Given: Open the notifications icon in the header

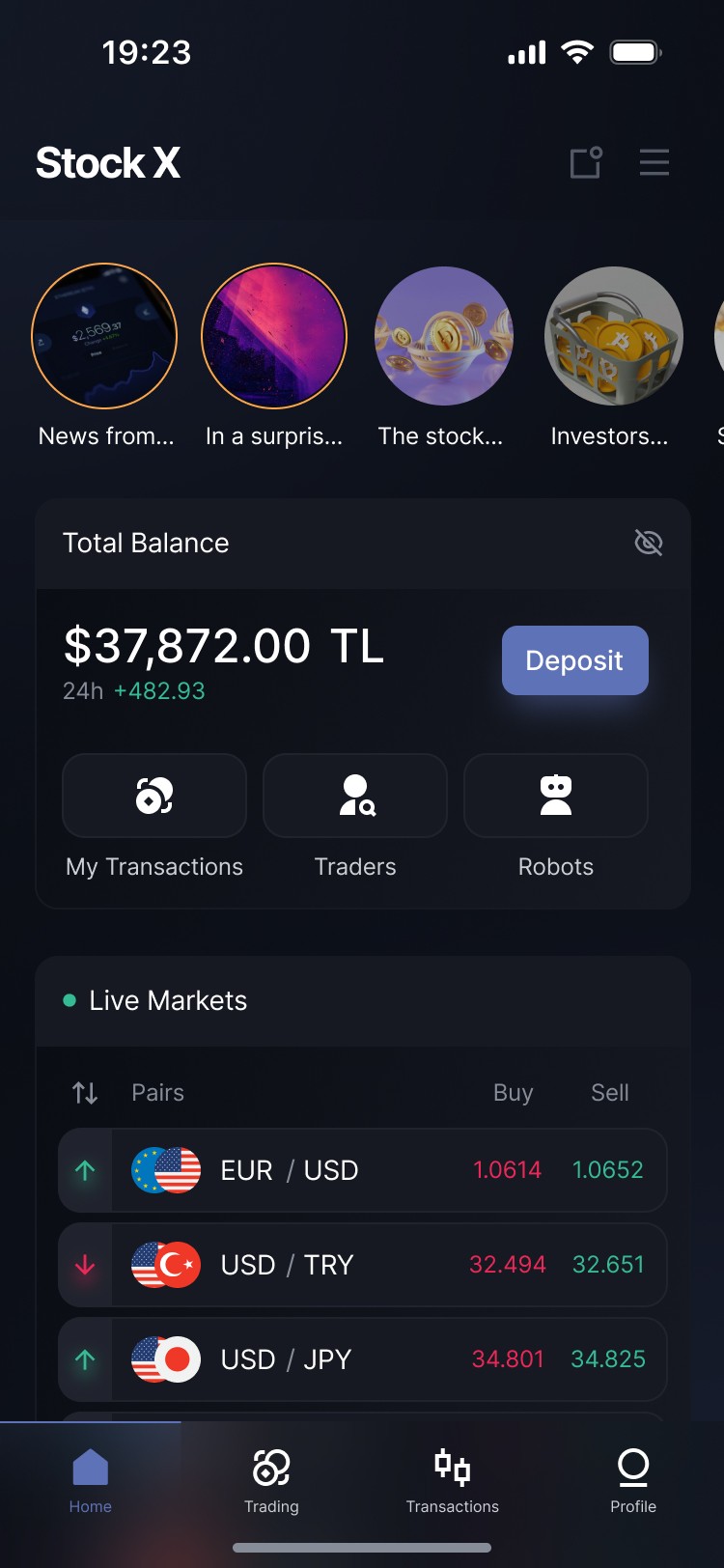Looking at the screenshot, I should (586, 162).
